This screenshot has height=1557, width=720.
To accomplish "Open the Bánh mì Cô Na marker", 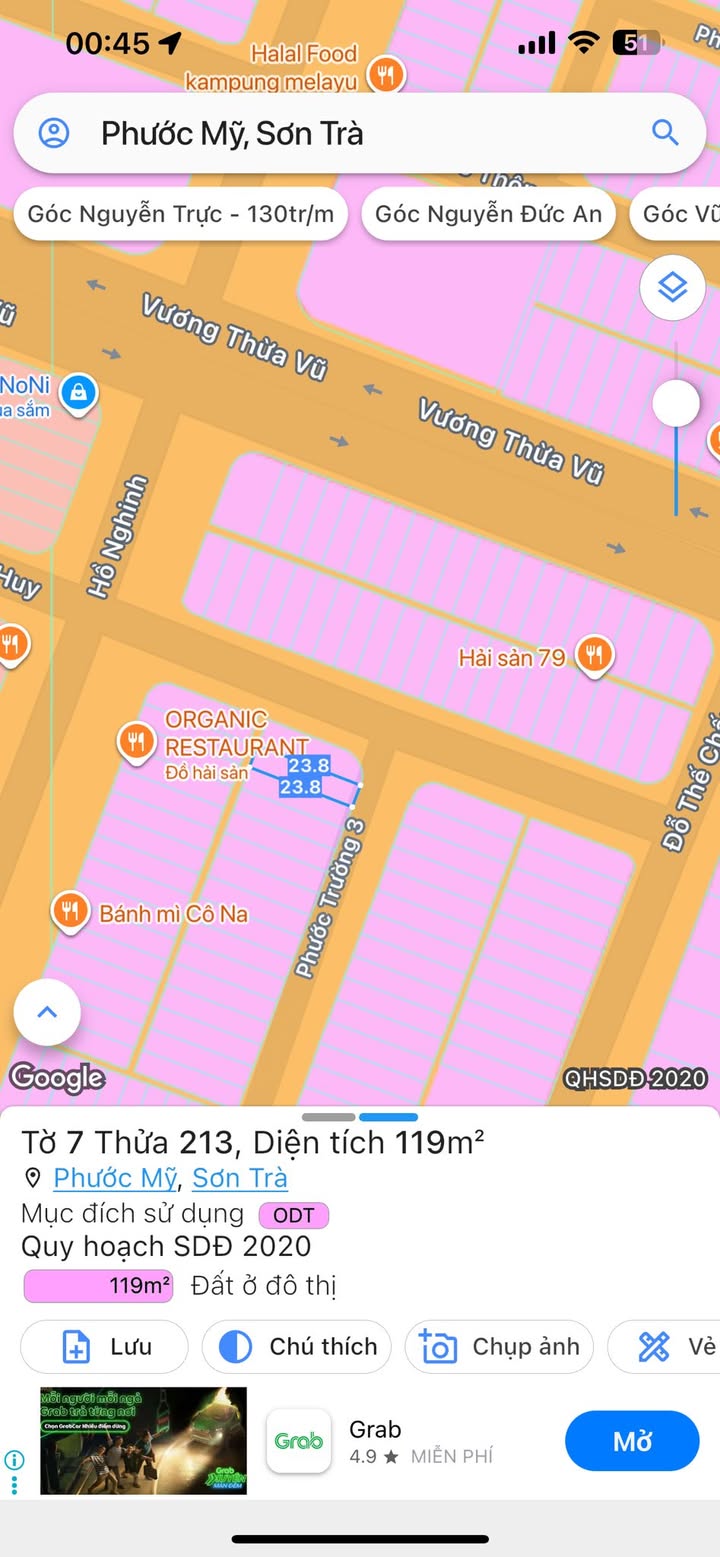I will coord(69,912).
